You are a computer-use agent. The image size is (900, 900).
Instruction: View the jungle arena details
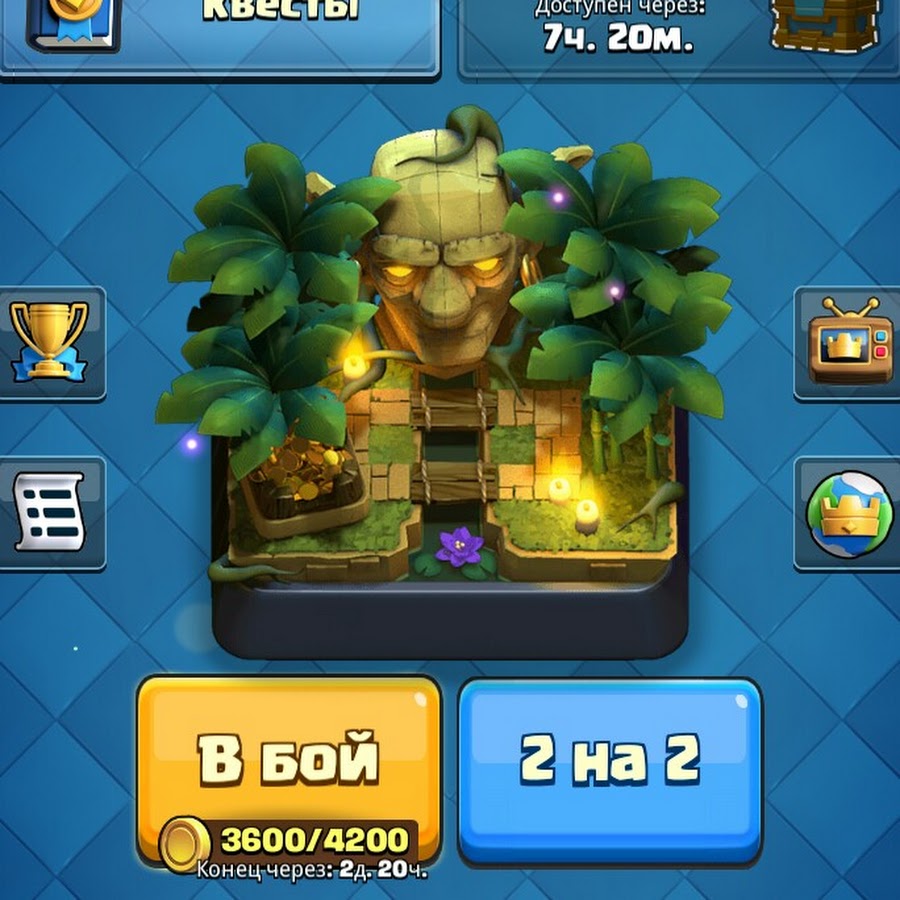(x=448, y=380)
